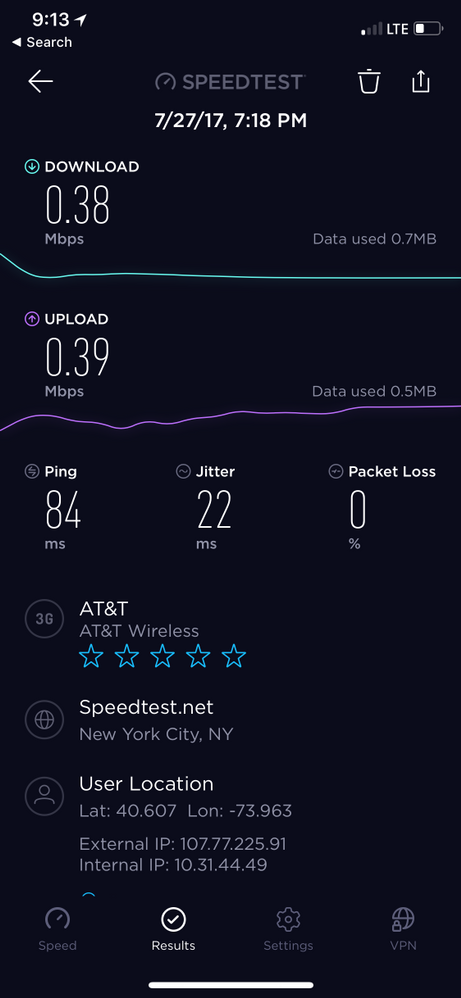Image resolution: width=461 pixels, height=998 pixels.
Task: Delete this result with trash icon
Action: (x=369, y=81)
